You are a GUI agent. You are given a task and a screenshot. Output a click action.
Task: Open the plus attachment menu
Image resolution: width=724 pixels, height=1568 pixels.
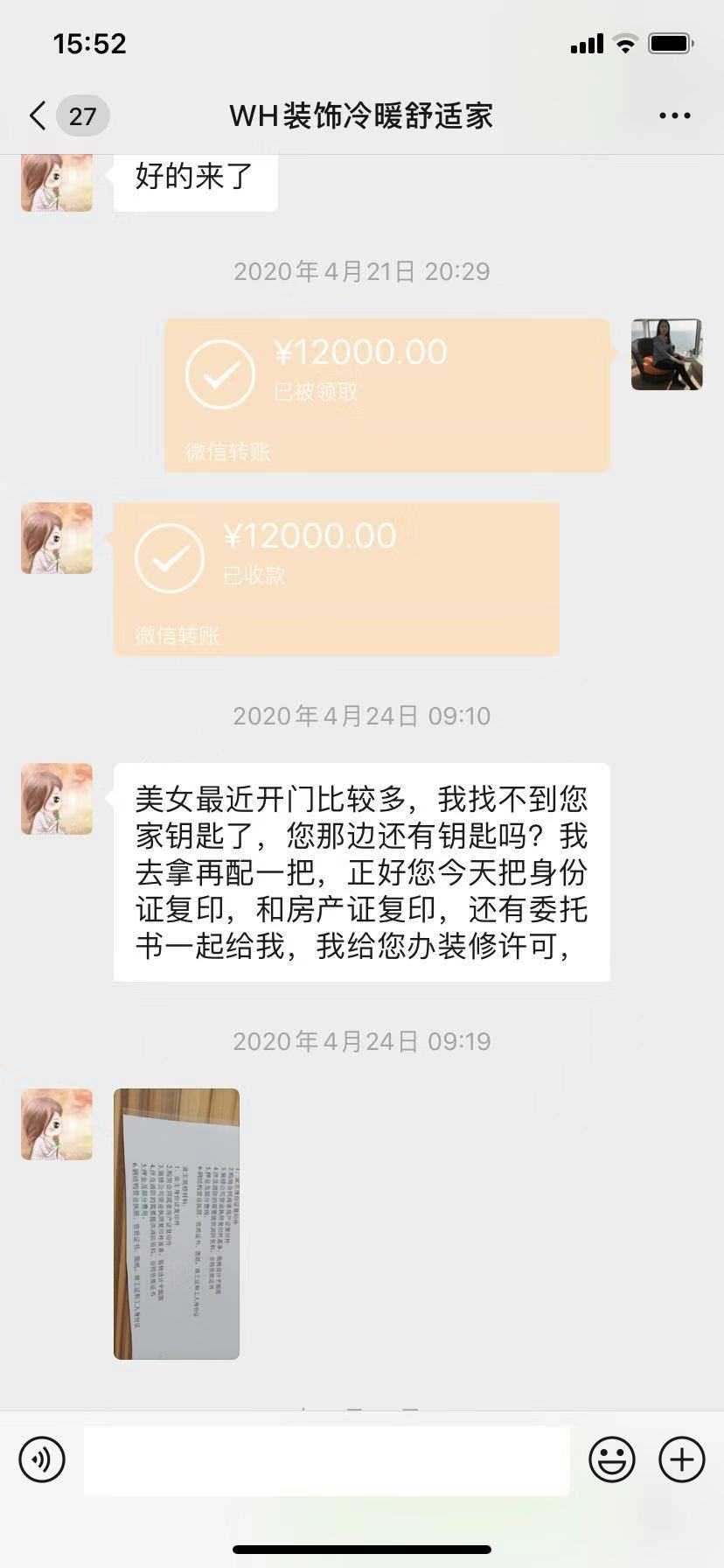(x=681, y=1459)
